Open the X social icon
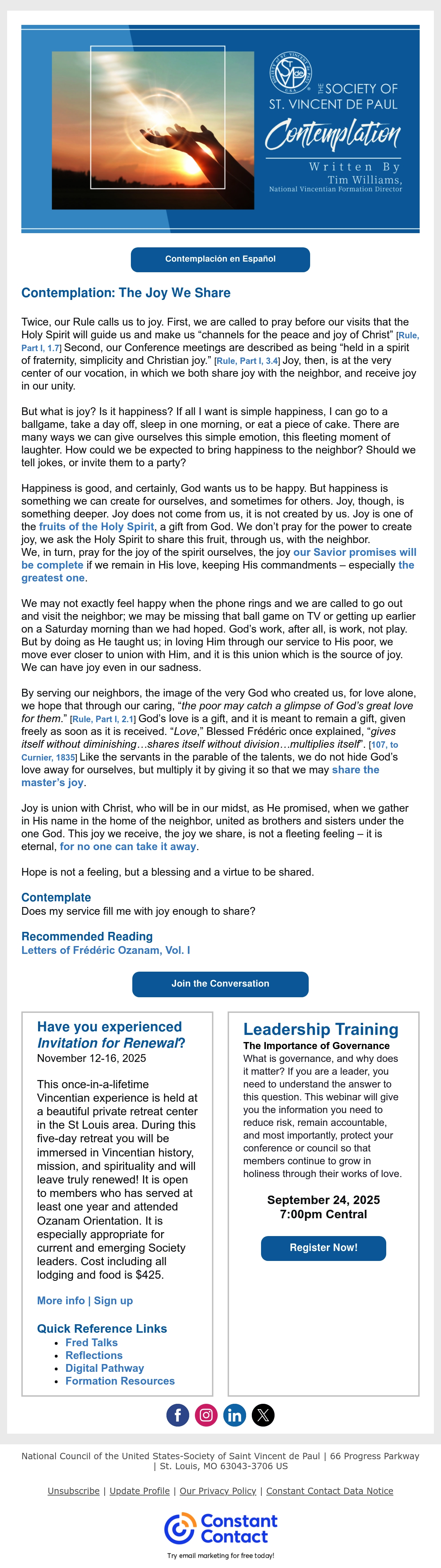Image resolution: width=441 pixels, height=1568 pixels. tap(263, 1415)
